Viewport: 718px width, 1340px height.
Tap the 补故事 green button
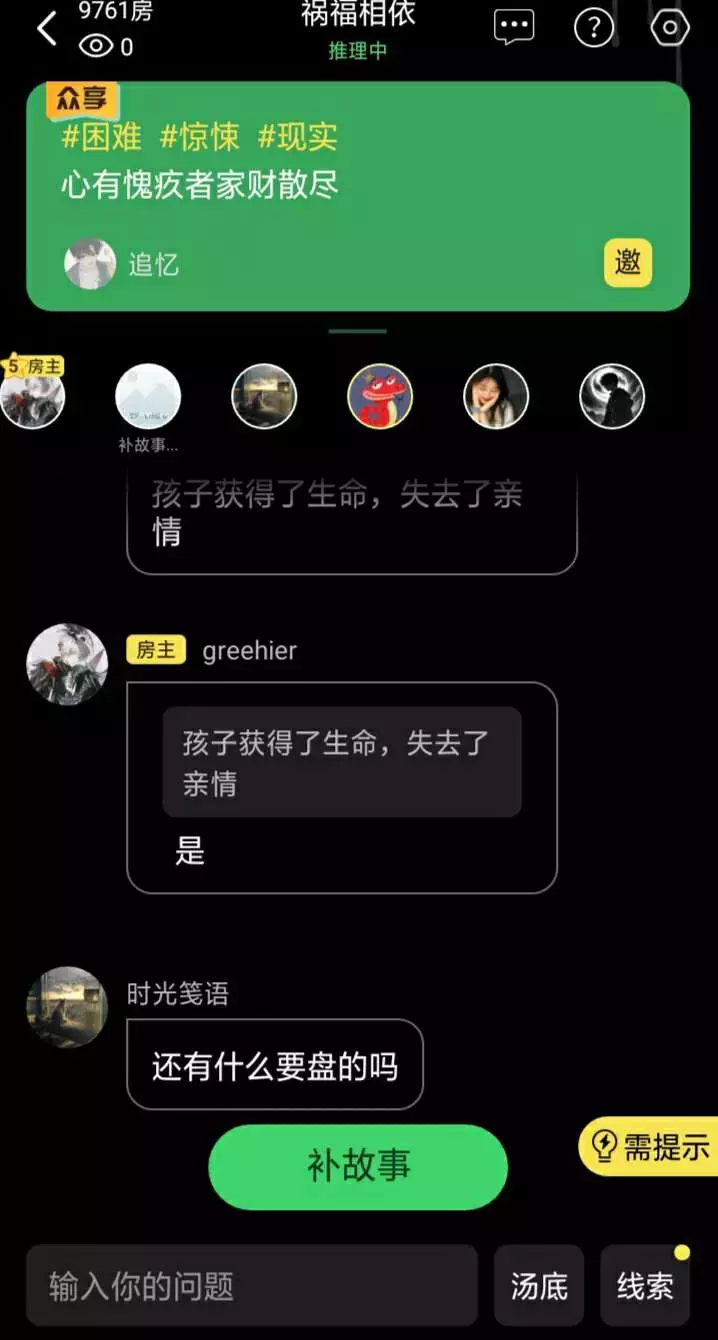[358, 1167]
